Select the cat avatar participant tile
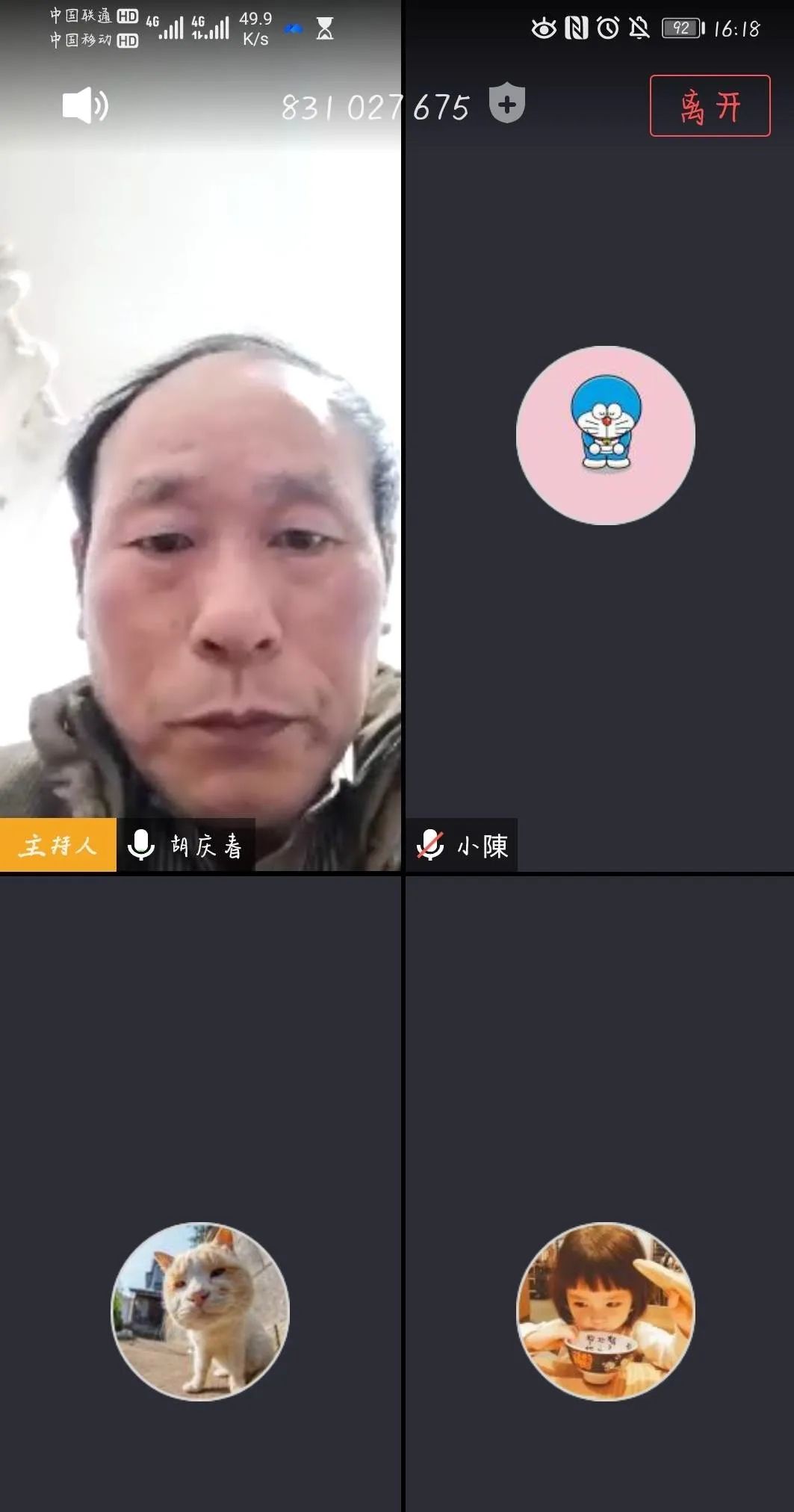The image size is (794, 1512). click(x=200, y=1311)
